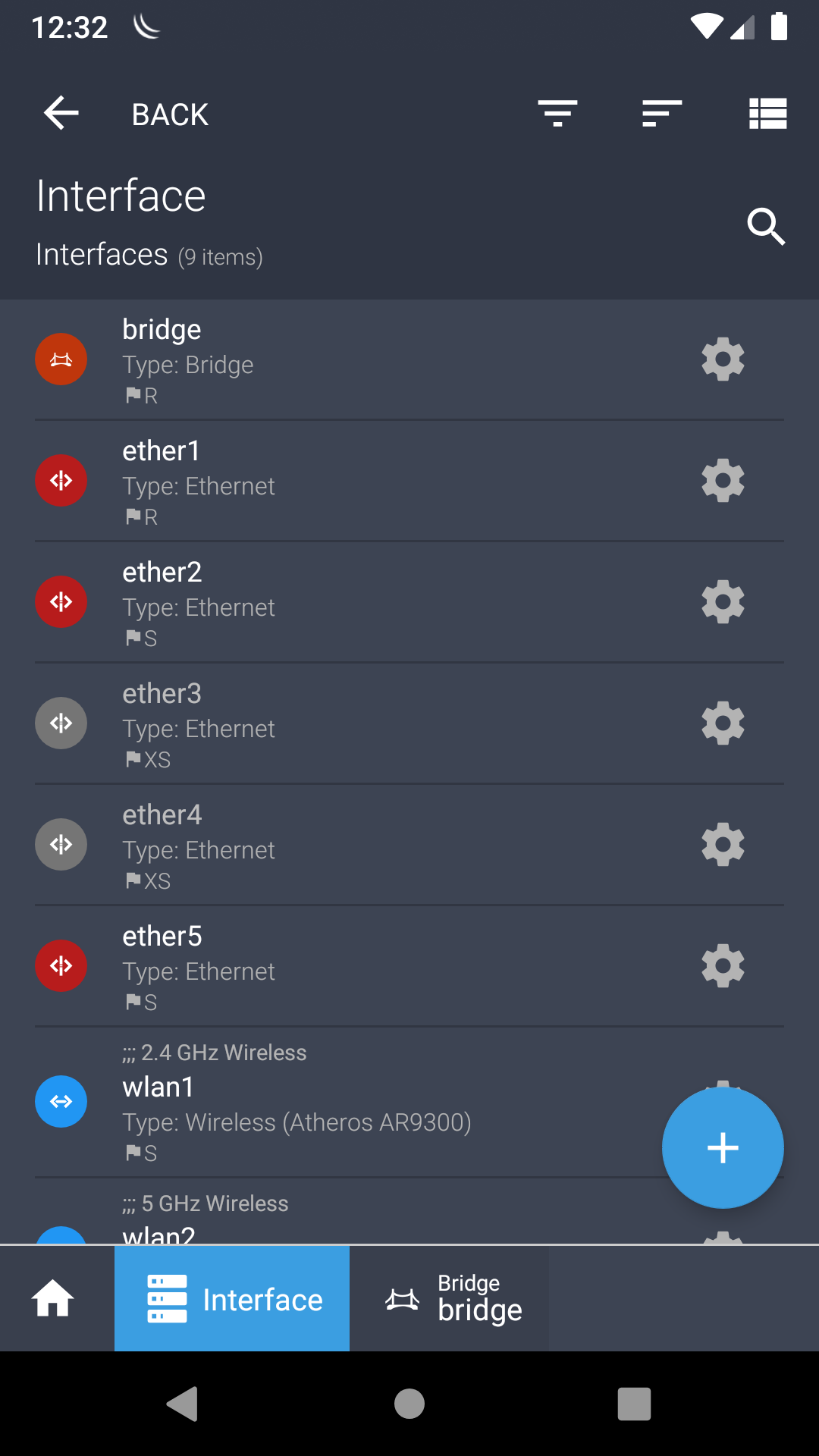Viewport: 819px width, 1456px height.
Task: Open the filter icon in the top toolbar
Action: coord(559,114)
